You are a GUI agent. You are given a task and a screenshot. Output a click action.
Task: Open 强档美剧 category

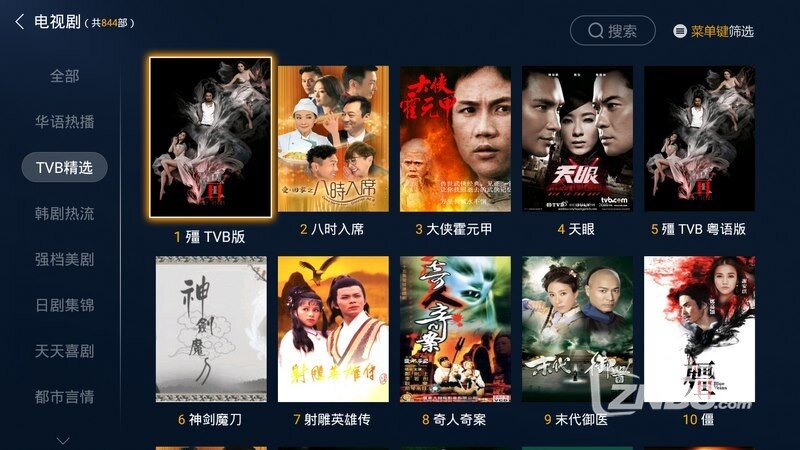tap(64, 259)
